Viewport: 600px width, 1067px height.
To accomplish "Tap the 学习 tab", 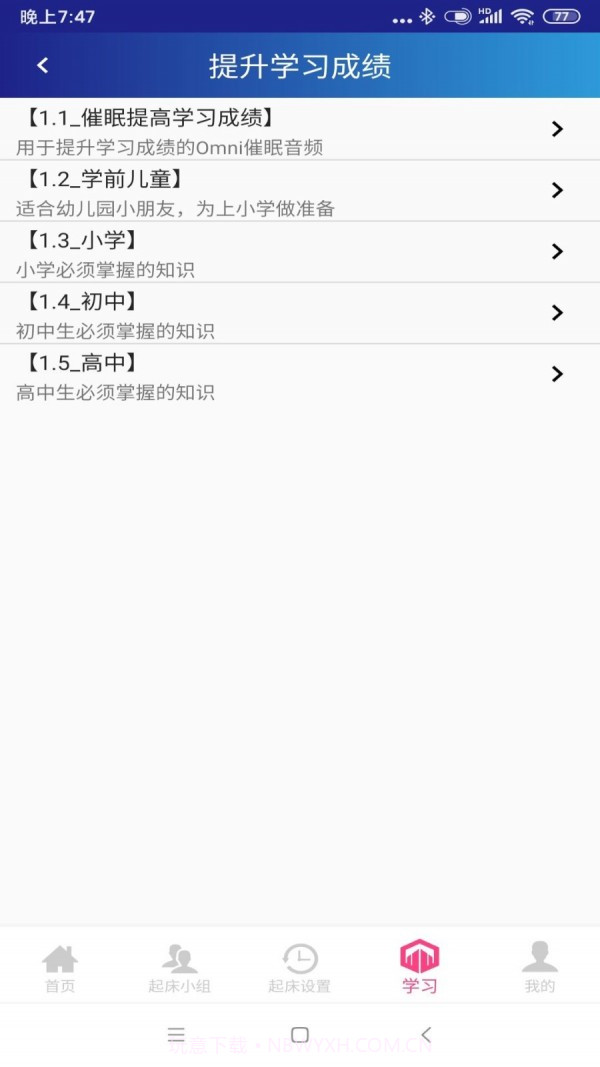I will coord(420,967).
